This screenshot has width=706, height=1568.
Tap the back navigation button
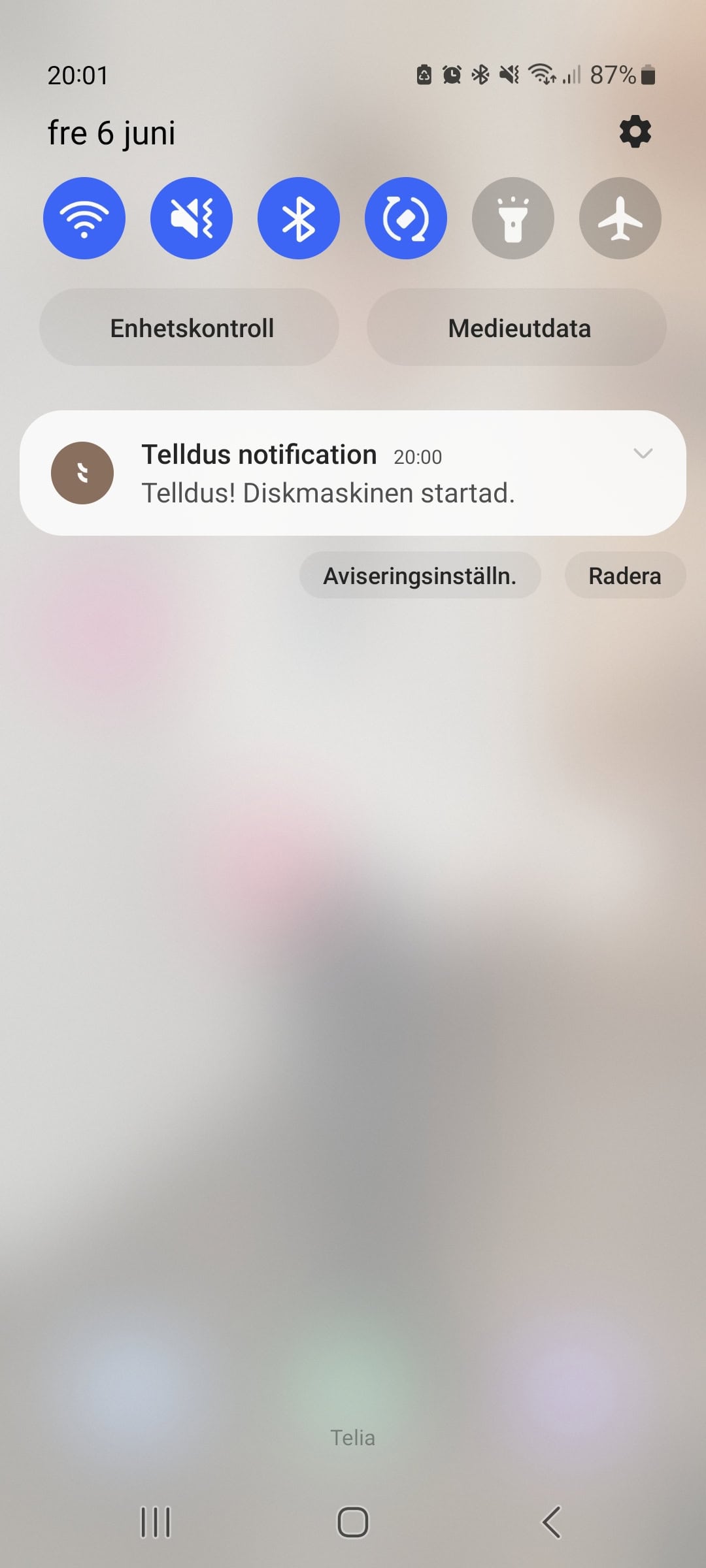click(x=551, y=1522)
